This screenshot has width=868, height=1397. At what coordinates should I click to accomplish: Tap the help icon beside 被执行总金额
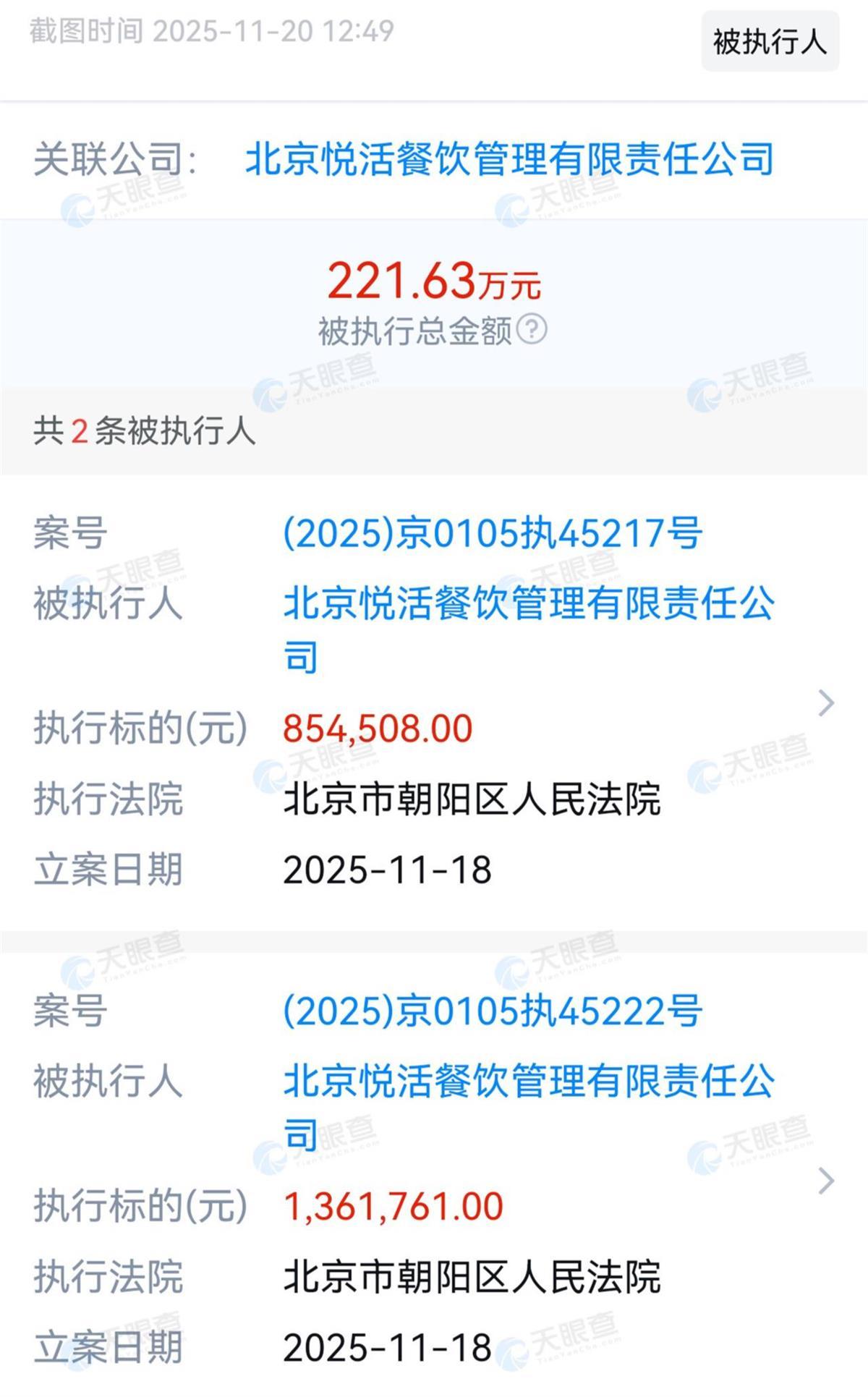(x=532, y=331)
